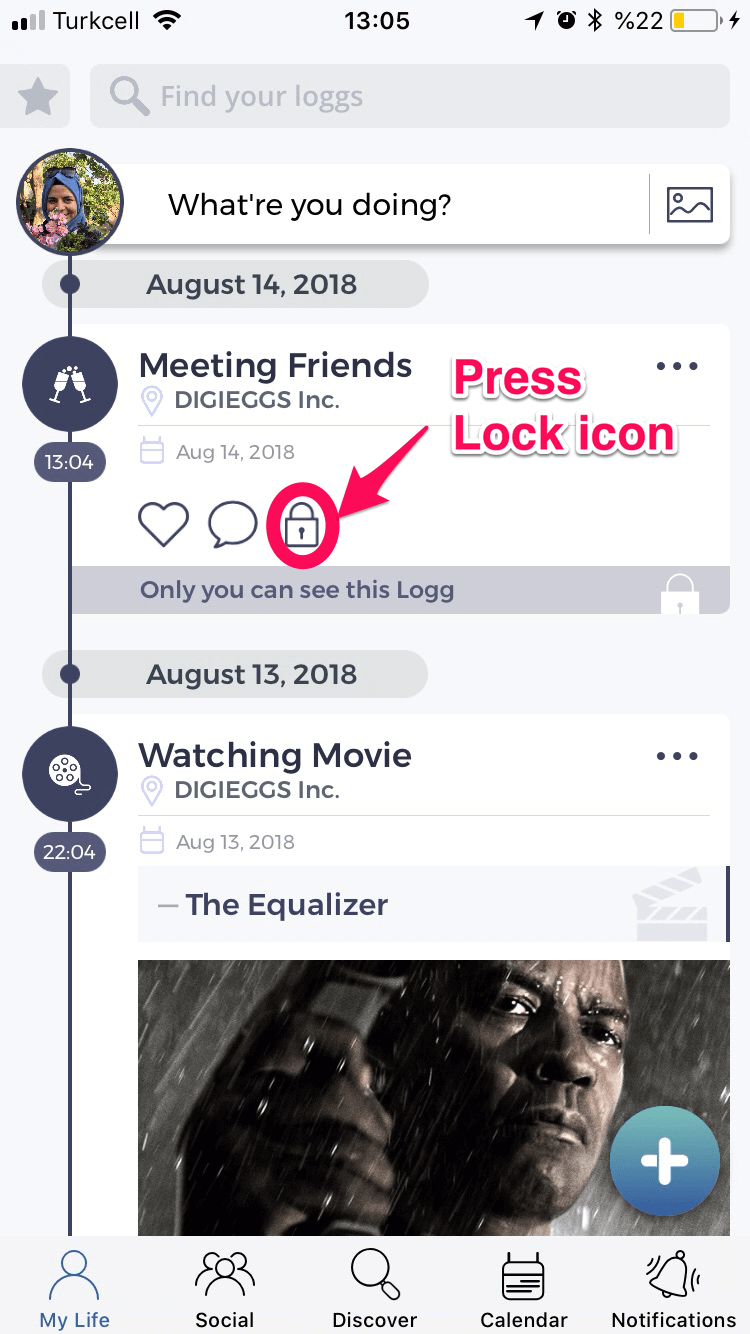The width and height of the screenshot is (750, 1334).
Task: Switch to the Social tab
Action: (225, 1289)
